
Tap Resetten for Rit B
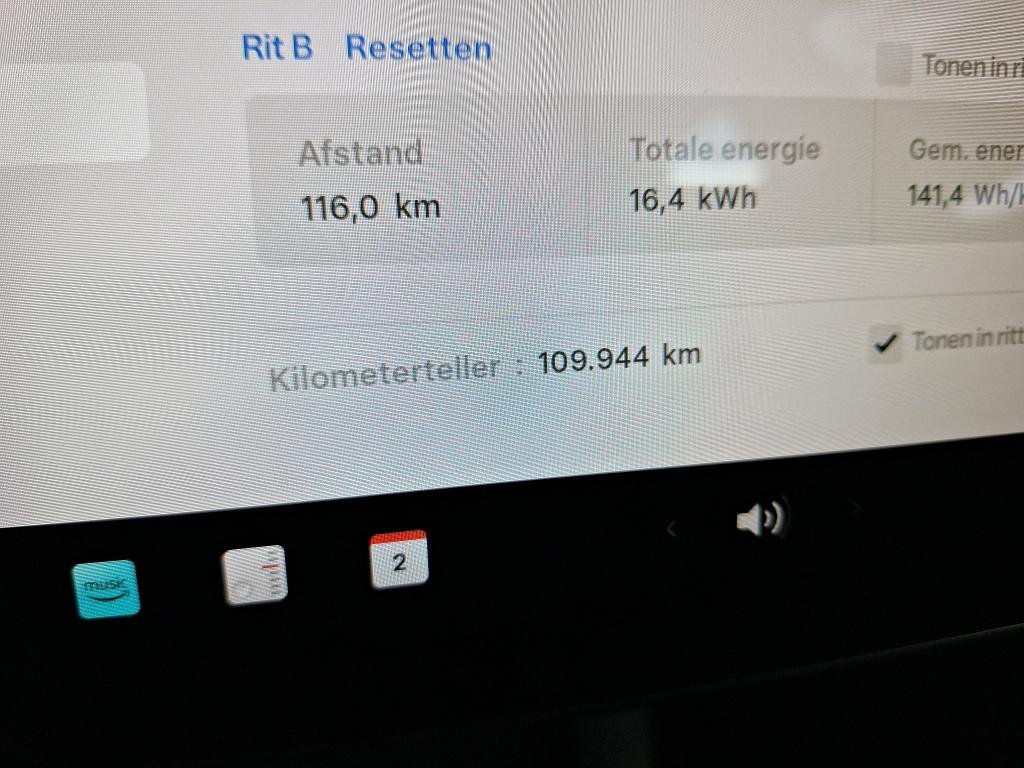tap(418, 48)
